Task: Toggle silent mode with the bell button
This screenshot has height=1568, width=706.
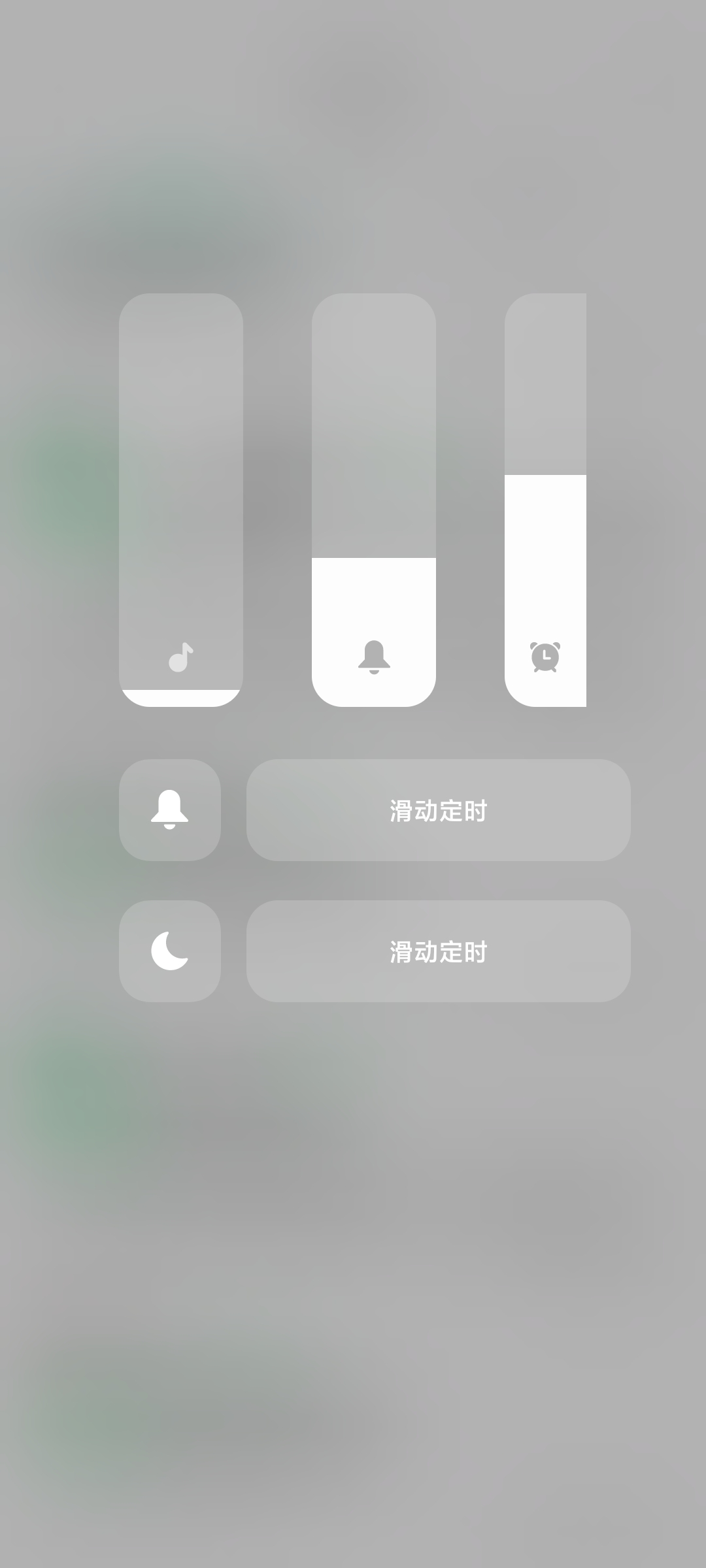Action: [170, 810]
